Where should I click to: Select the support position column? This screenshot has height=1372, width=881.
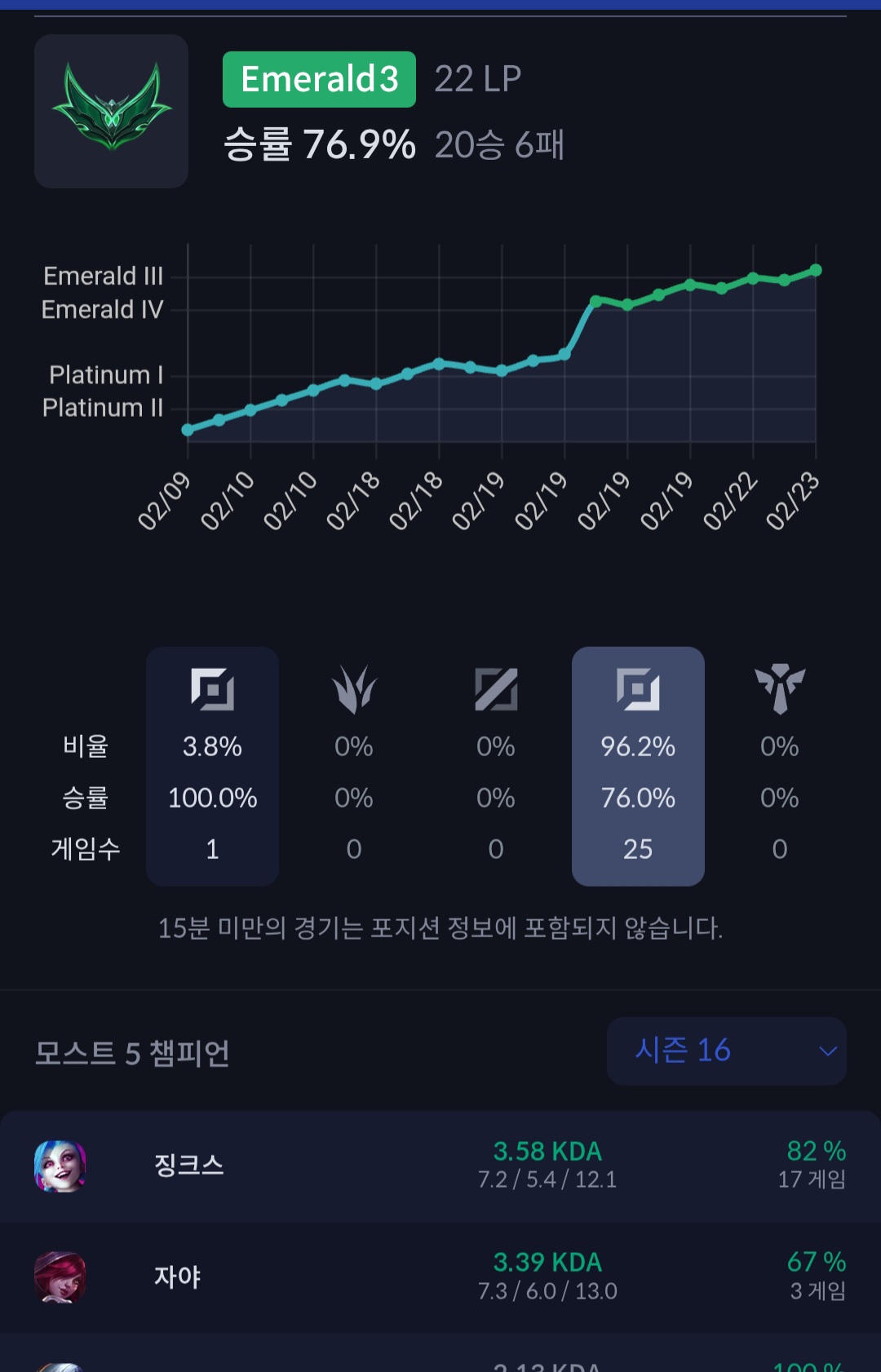[x=780, y=766]
